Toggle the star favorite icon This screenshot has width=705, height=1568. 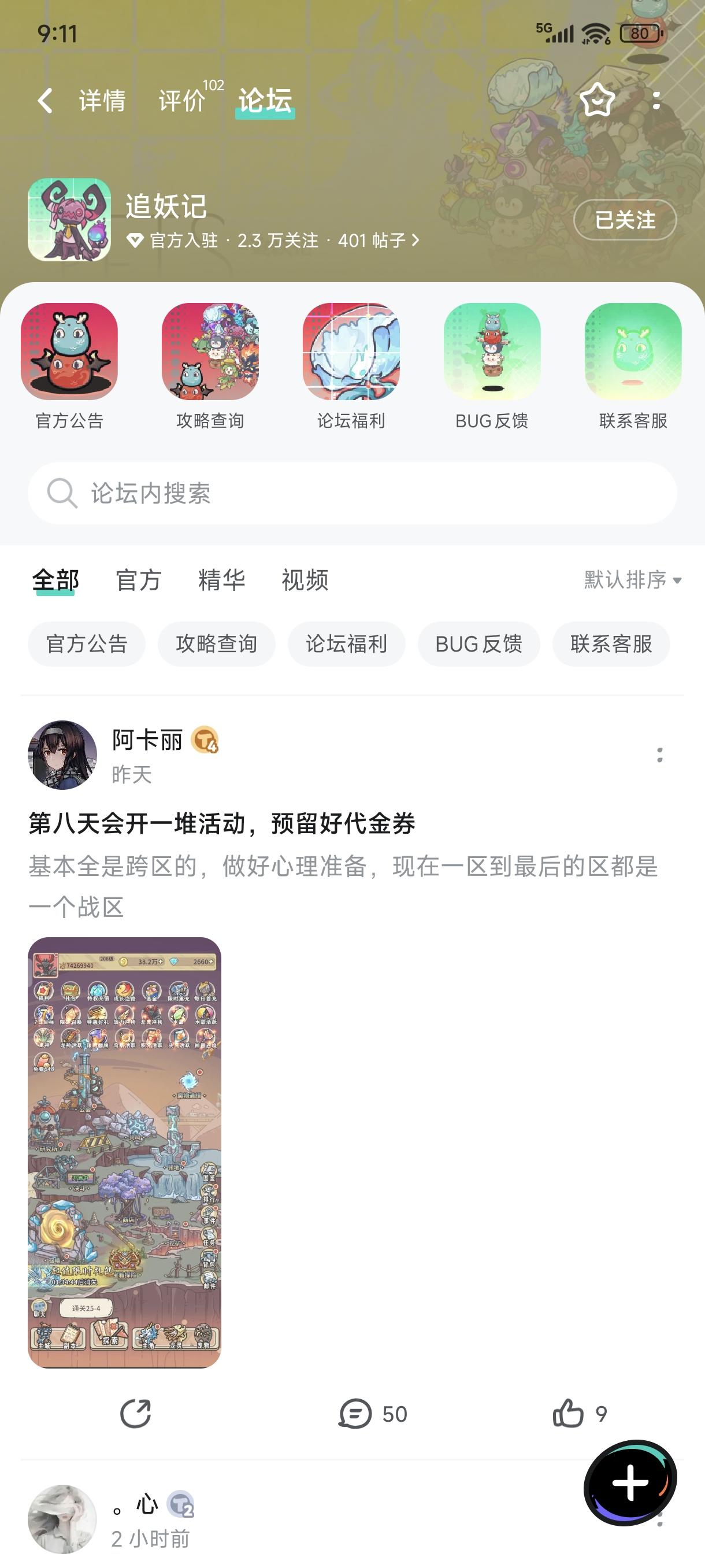(x=598, y=99)
